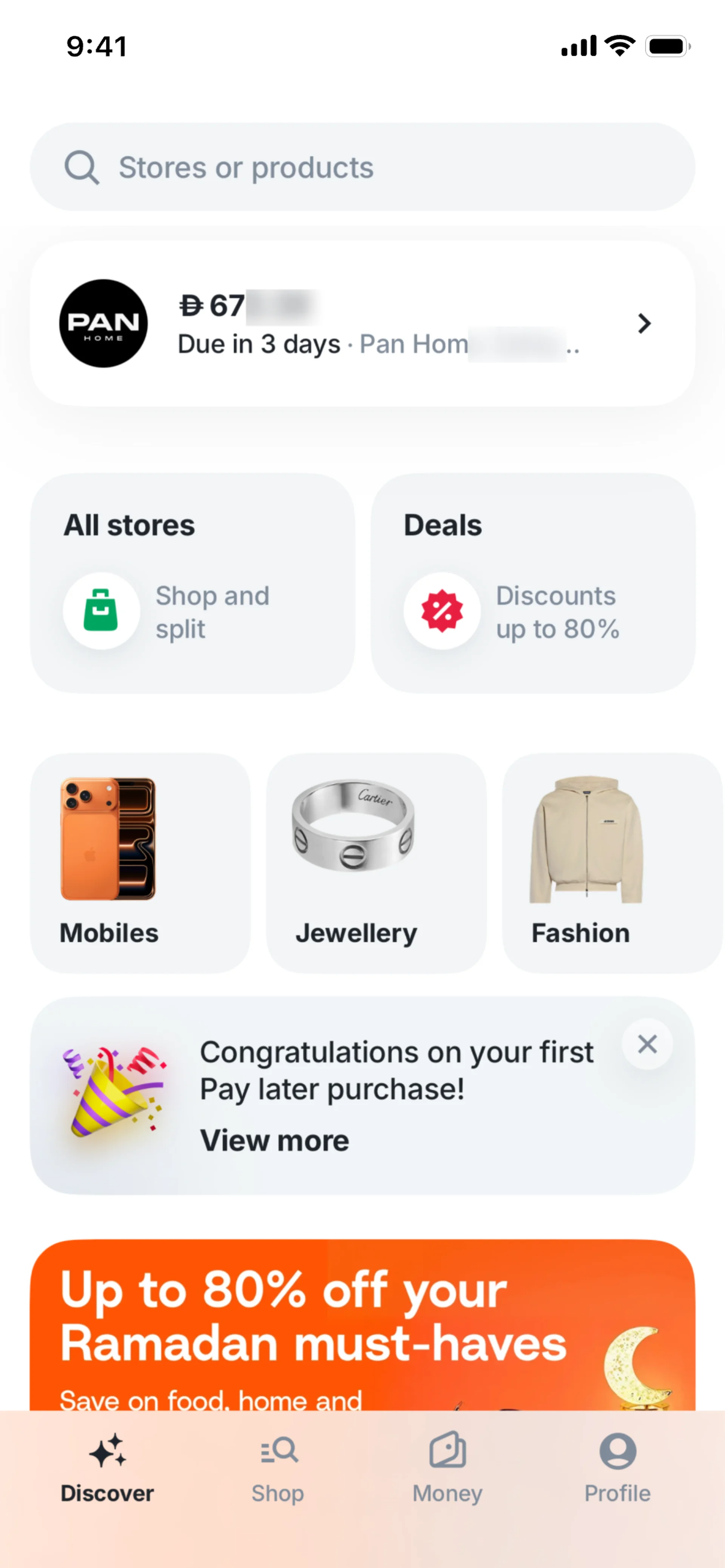The height and width of the screenshot is (1568, 725).
Task: Open the Pan Home payment due card
Action: pos(362,323)
